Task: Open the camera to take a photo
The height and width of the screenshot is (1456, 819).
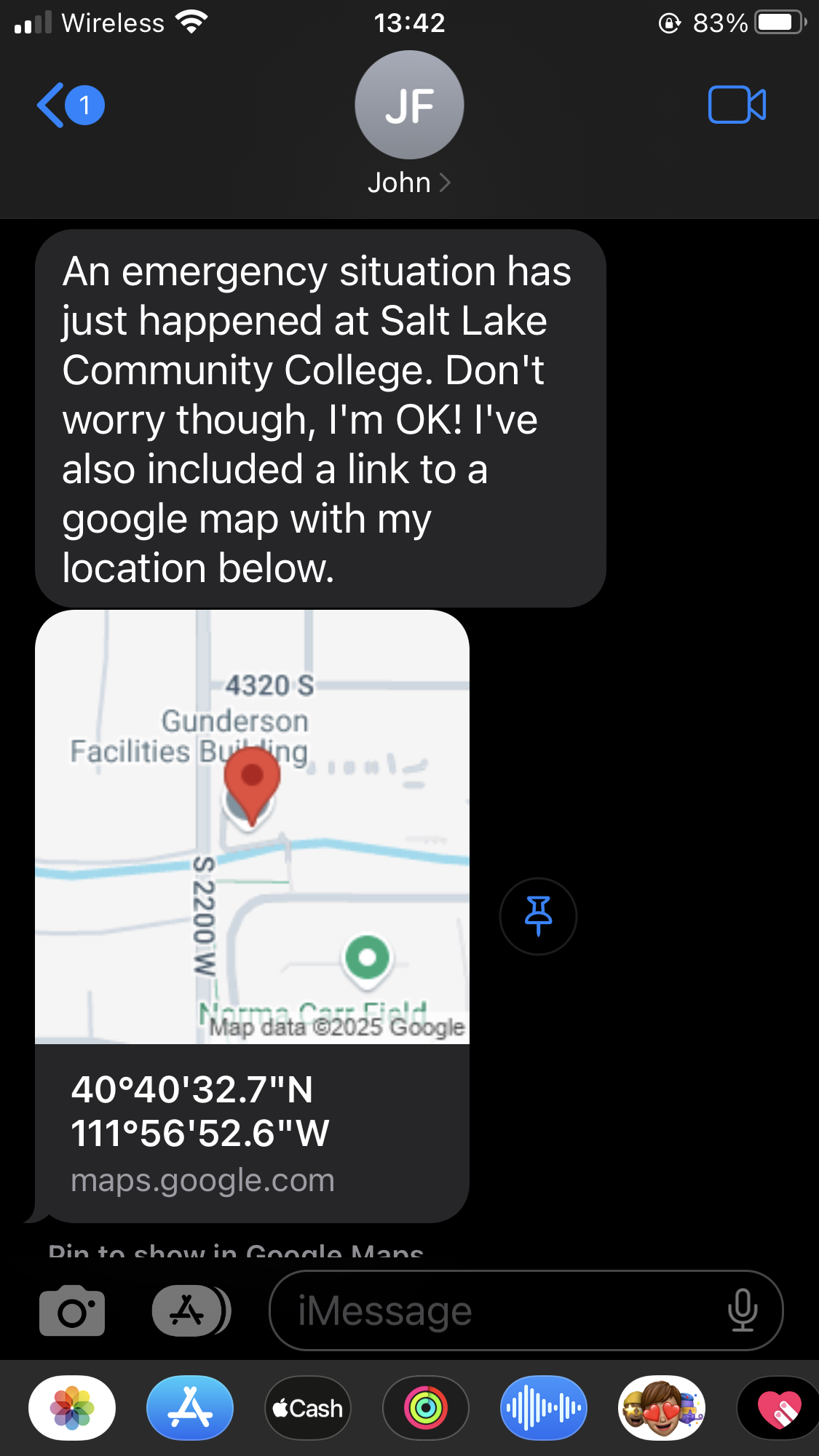Action: tap(72, 1311)
